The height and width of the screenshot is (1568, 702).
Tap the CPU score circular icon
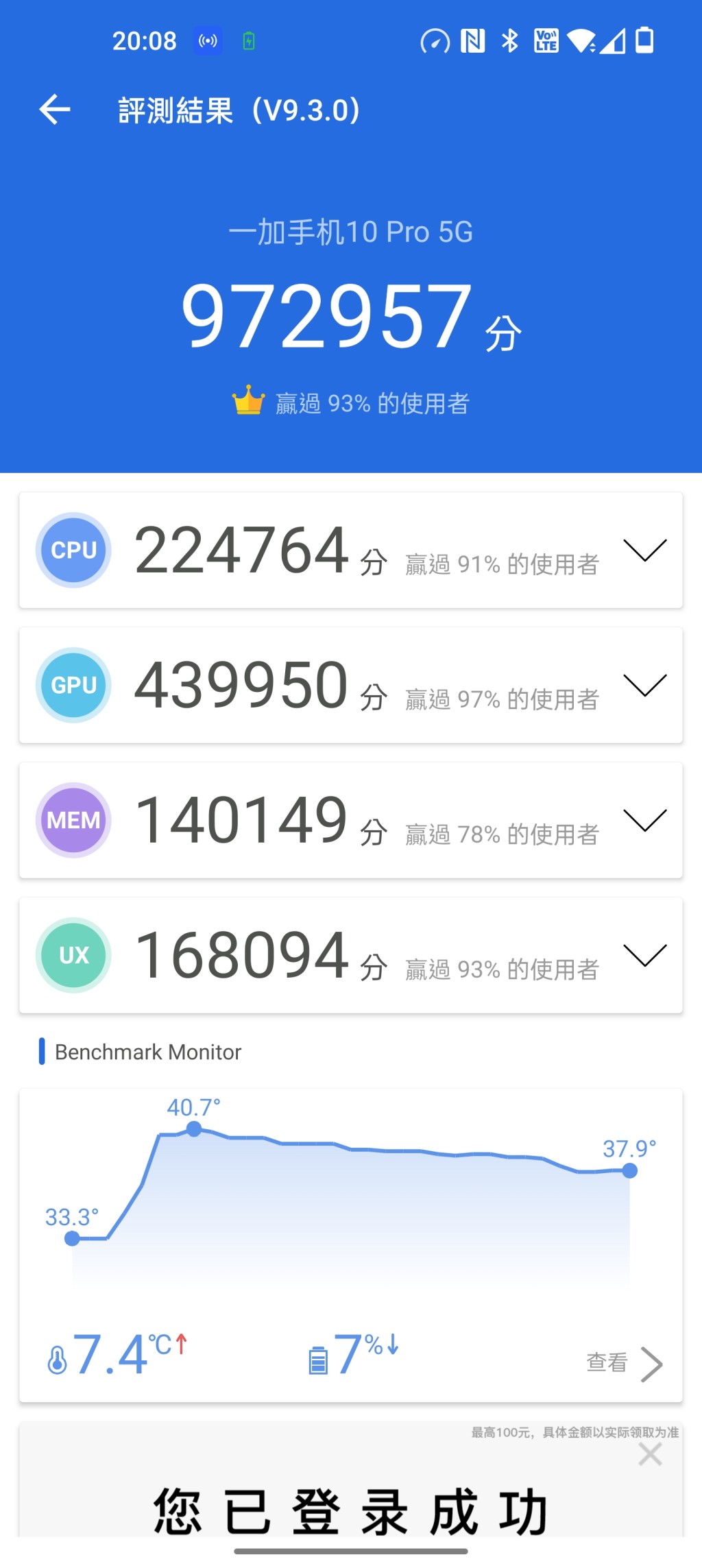click(x=73, y=550)
